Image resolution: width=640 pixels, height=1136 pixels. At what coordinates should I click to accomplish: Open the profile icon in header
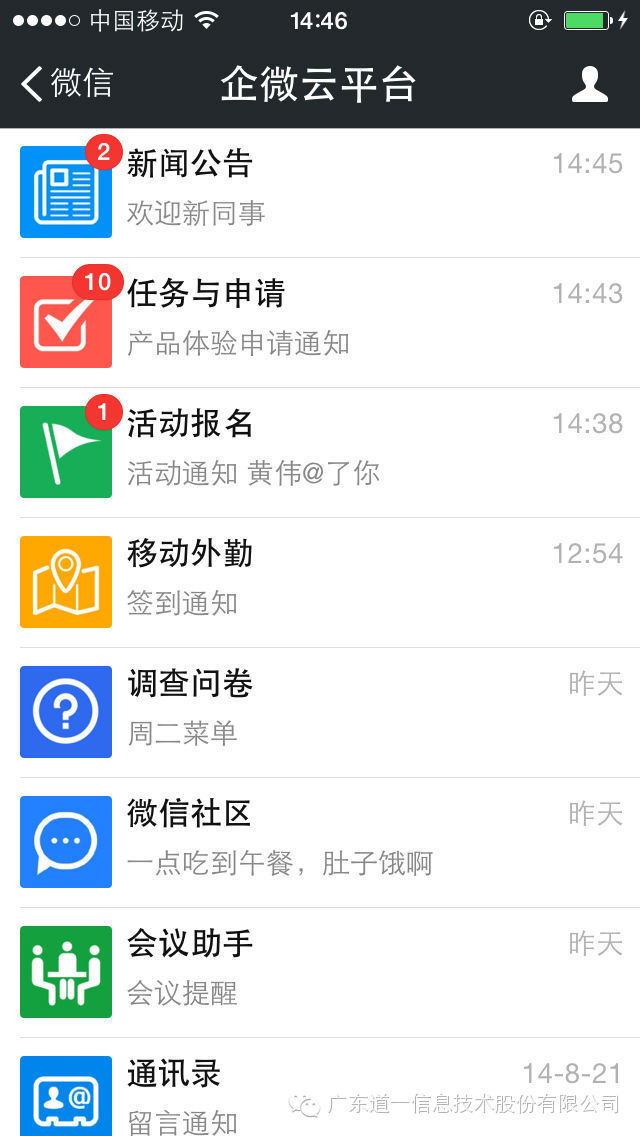589,84
